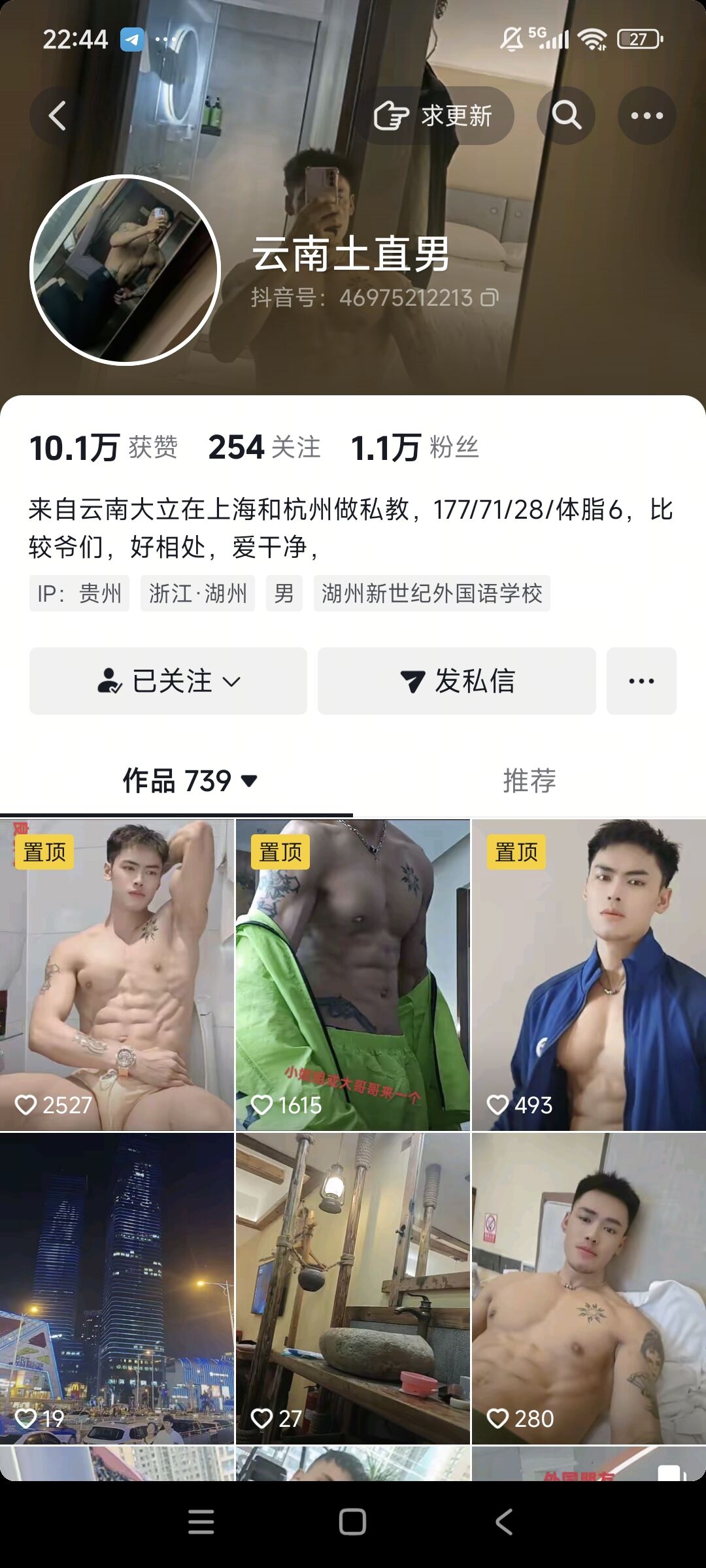The width and height of the screenshot is (706, 1568).
Task: View the 254 关注 following list
Action: coord(264,448)
